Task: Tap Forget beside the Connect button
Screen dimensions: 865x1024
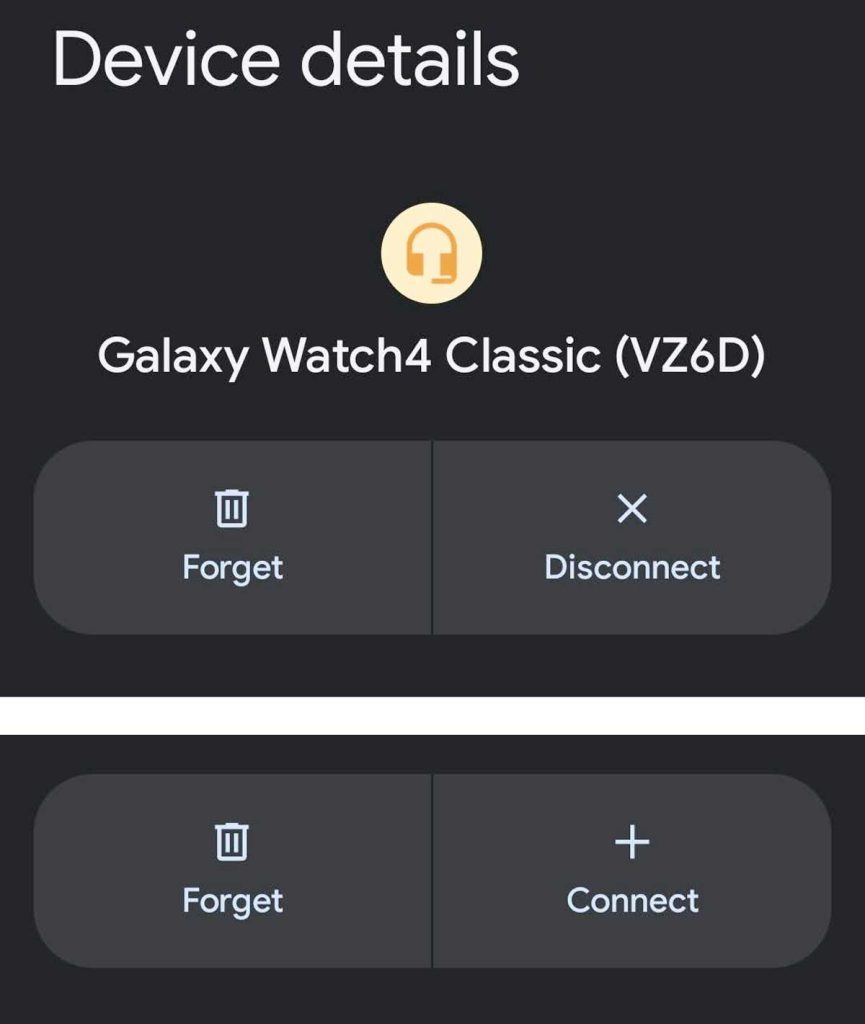Action: tap(233, 871)
